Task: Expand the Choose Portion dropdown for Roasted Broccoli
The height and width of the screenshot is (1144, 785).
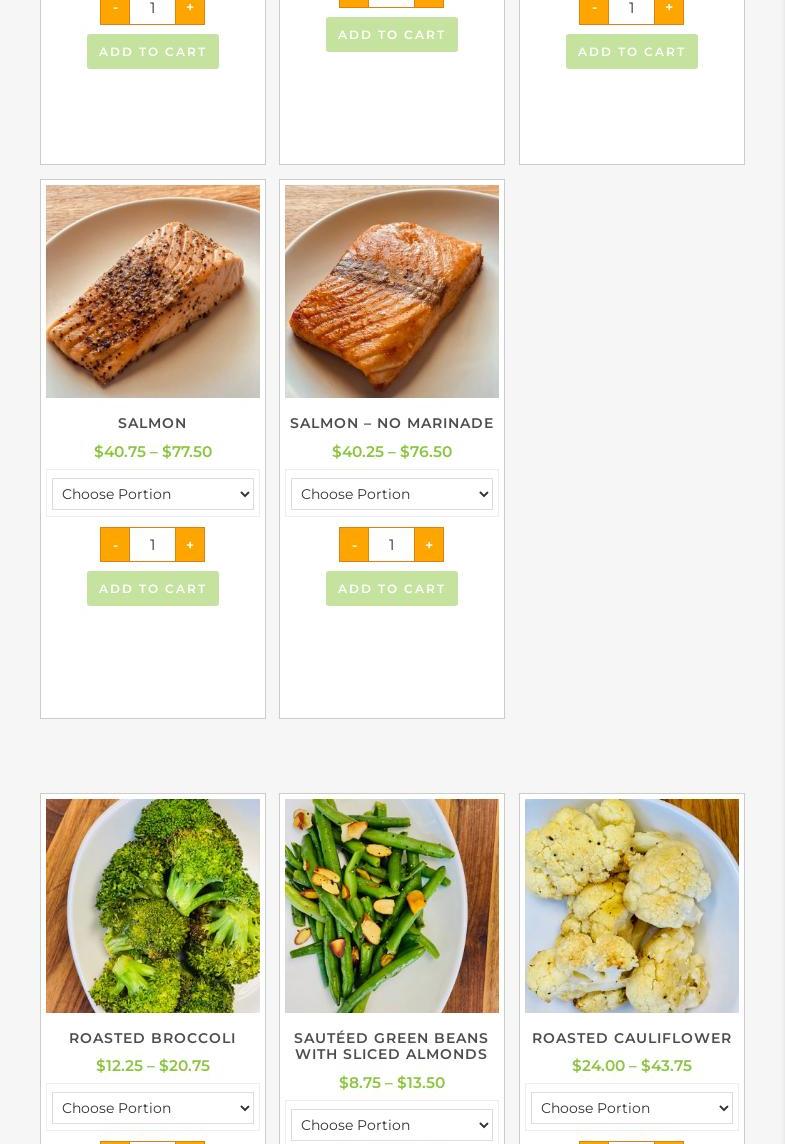Action: coord(152,1108)
